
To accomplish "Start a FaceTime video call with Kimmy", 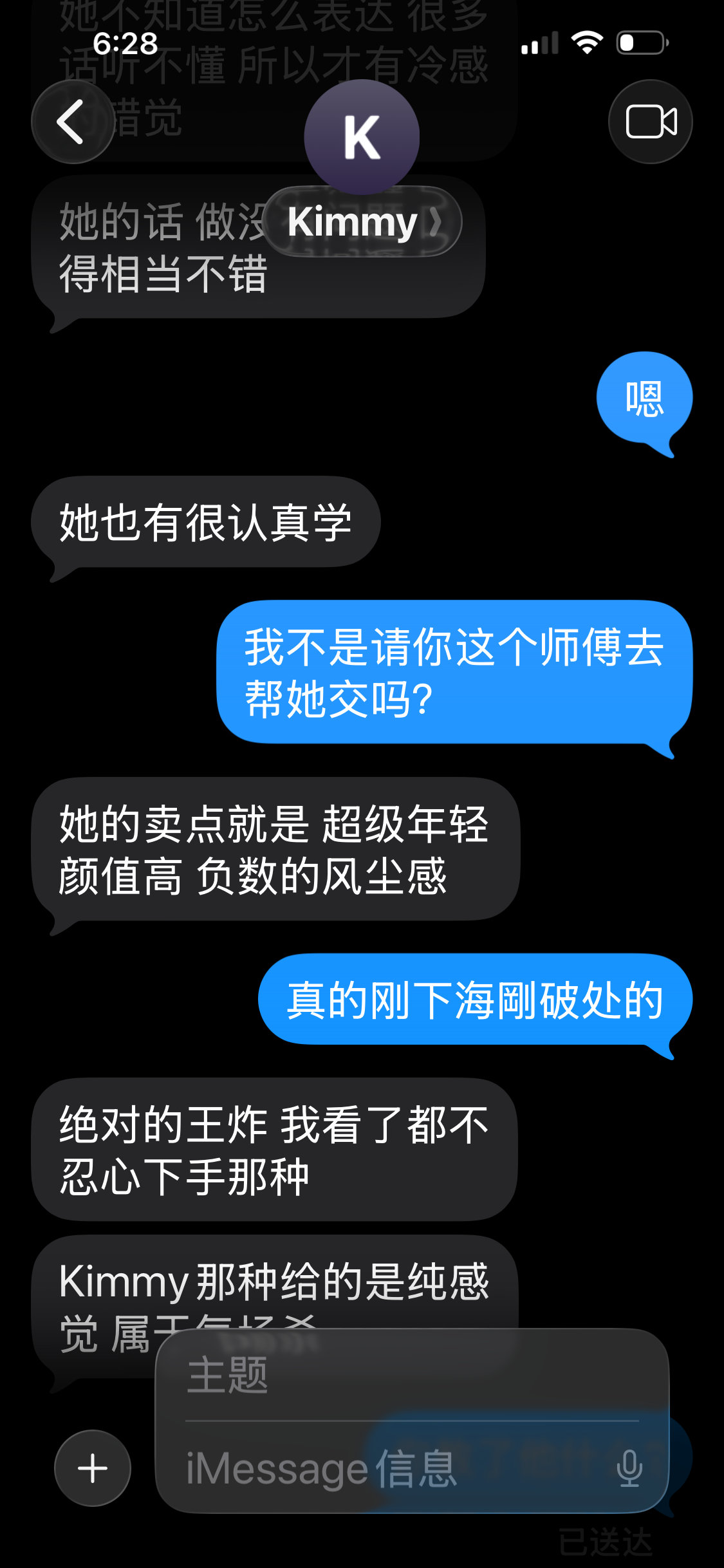I will (650, 122).
